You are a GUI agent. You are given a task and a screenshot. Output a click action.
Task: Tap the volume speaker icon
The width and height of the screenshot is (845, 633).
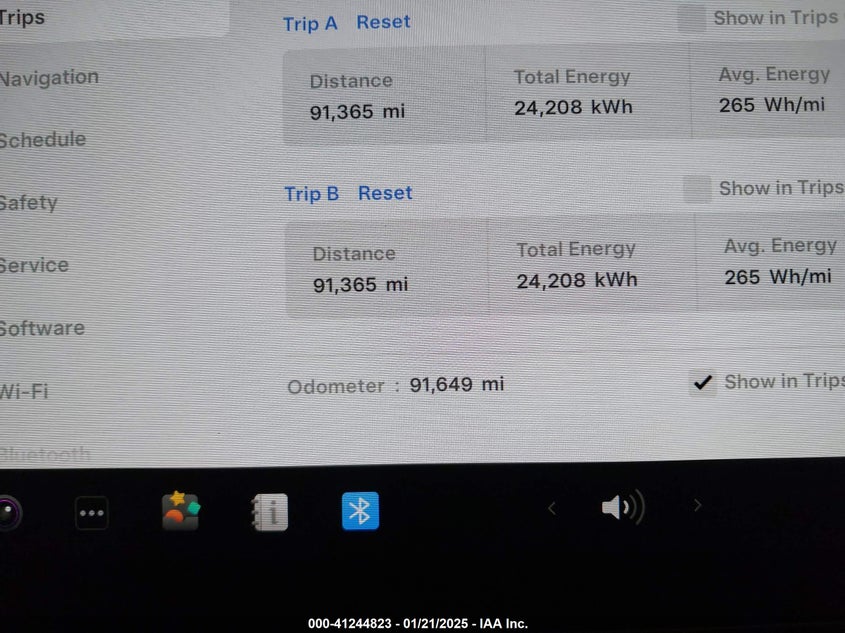coord(622,508)
